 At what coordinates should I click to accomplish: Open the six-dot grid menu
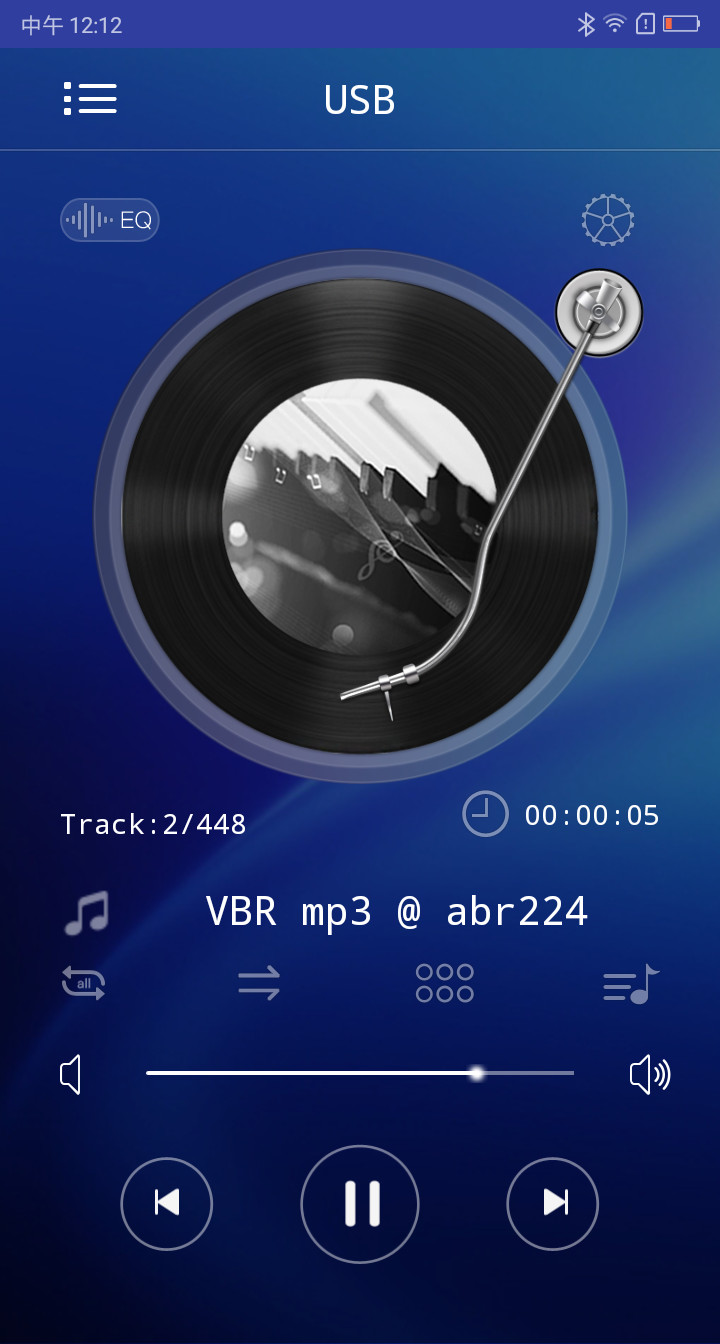point(445,983)
